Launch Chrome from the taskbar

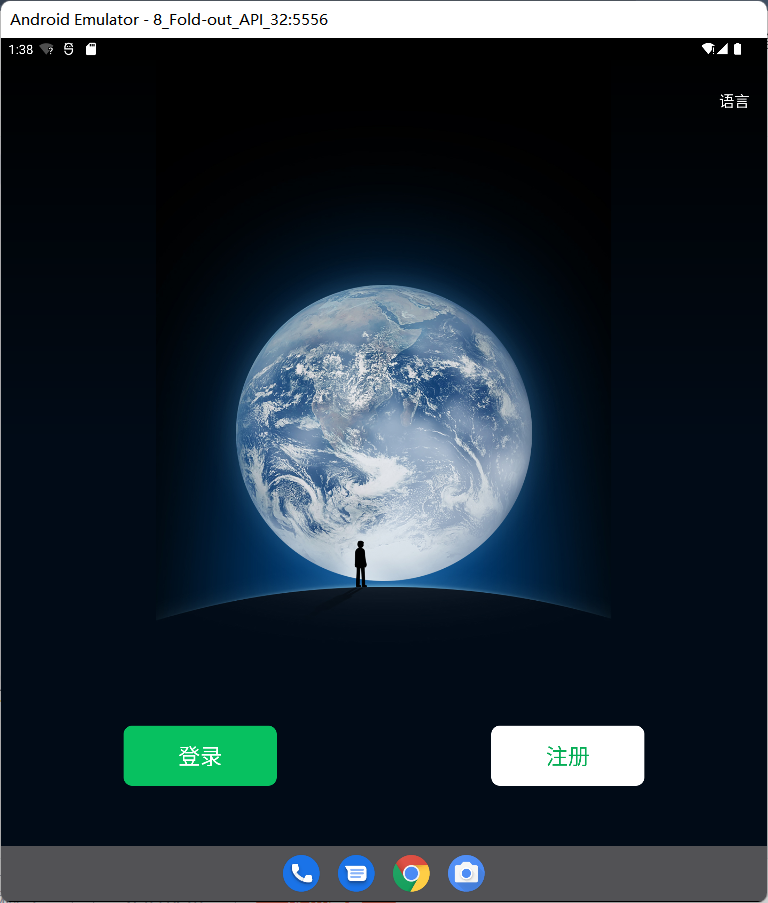tap(411, 874)
